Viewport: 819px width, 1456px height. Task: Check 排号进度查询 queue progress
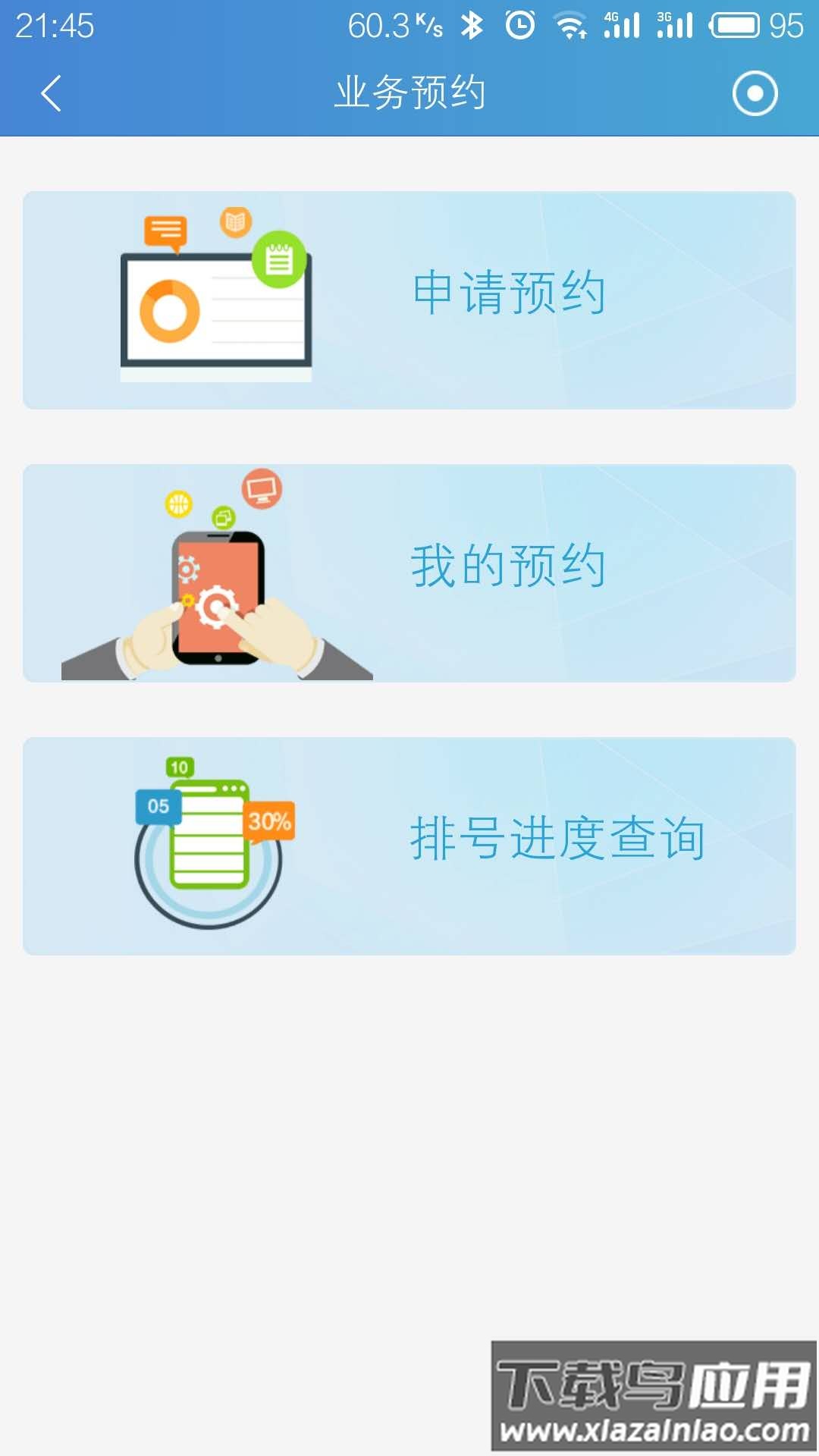[409, 846]
